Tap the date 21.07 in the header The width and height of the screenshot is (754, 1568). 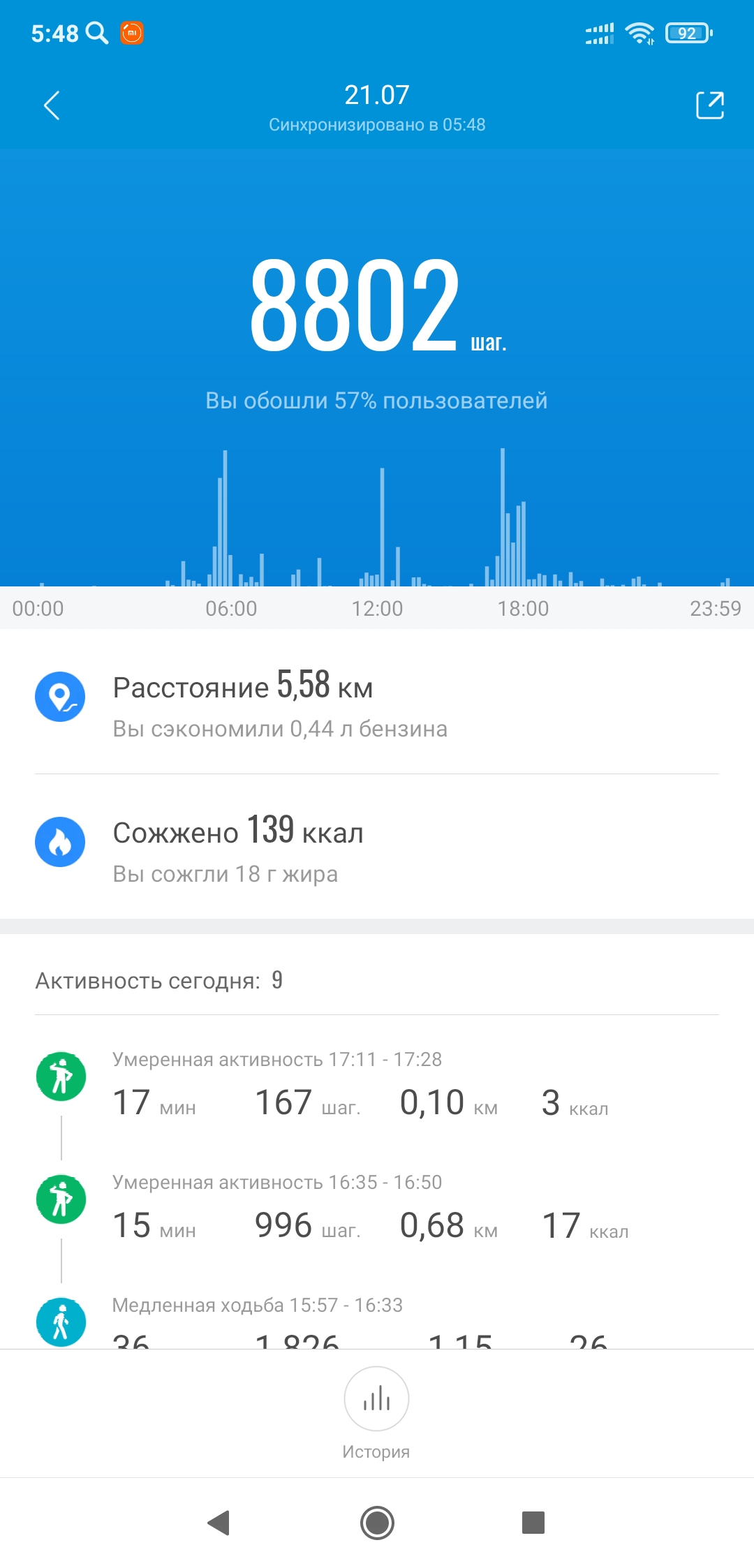377,94
